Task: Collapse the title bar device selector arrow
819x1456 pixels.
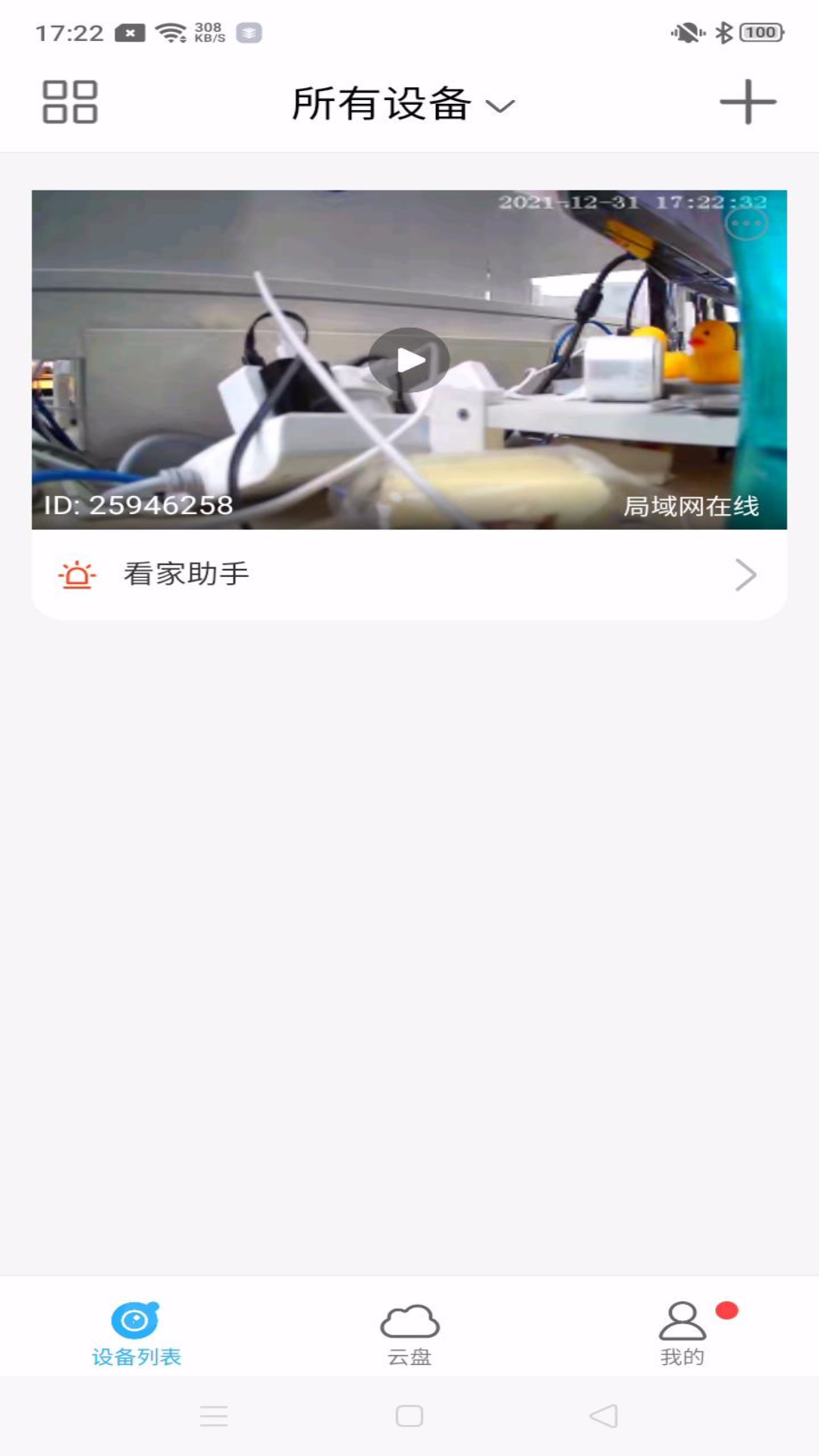Action: [x=500, y=108]
